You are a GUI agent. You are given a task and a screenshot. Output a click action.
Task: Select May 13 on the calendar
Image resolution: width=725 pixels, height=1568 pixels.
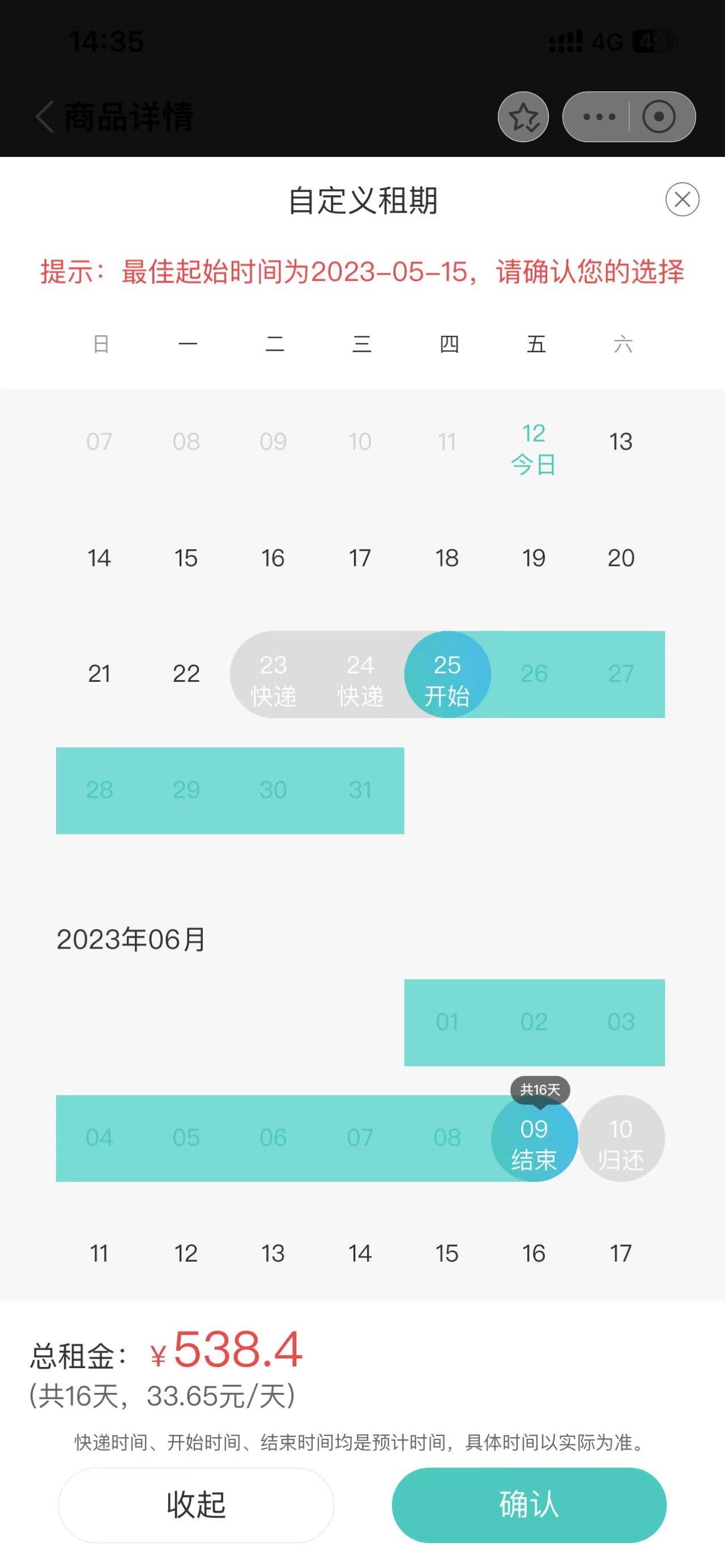(x=621, y=442)
